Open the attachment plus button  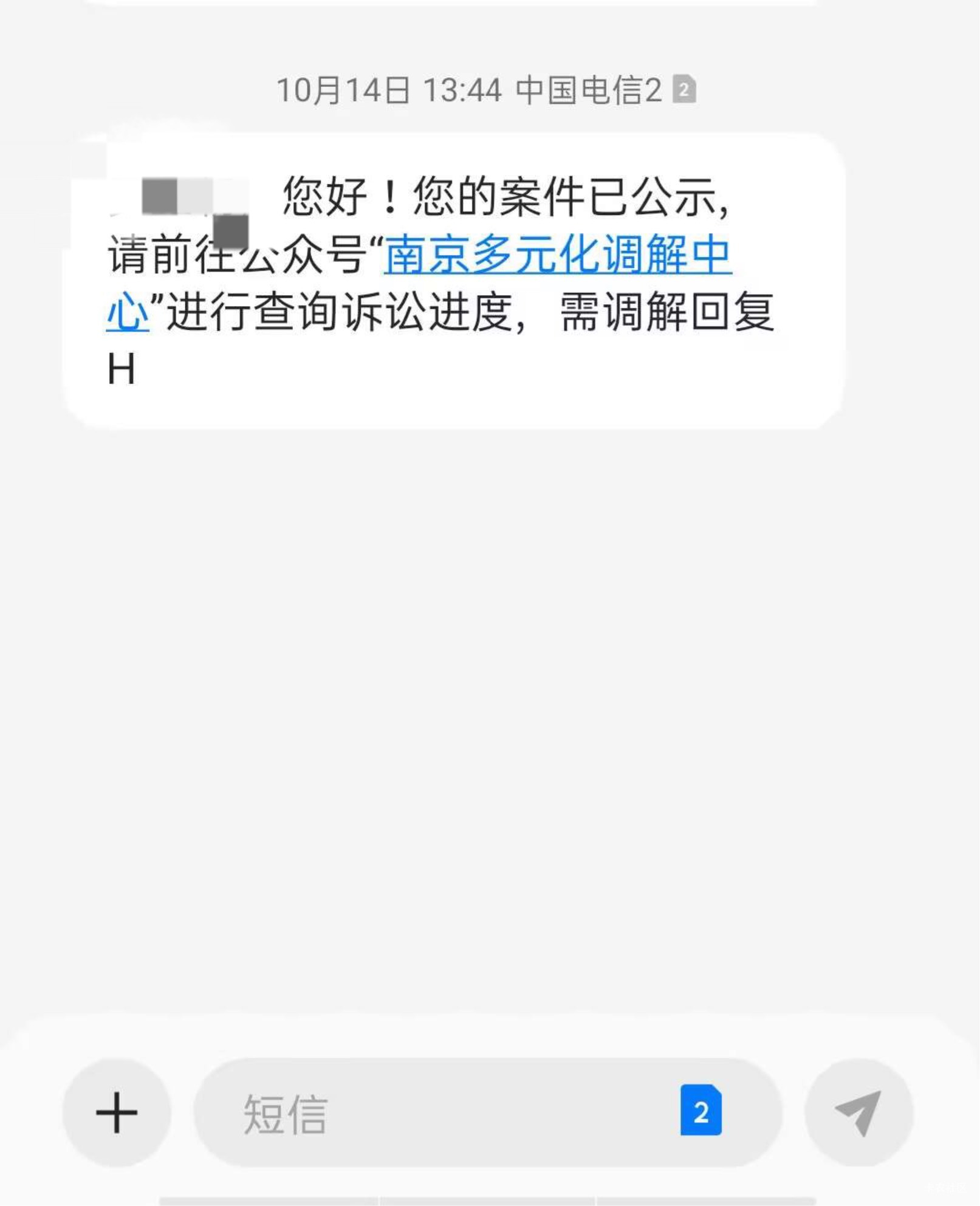(x=117, y=1112)
